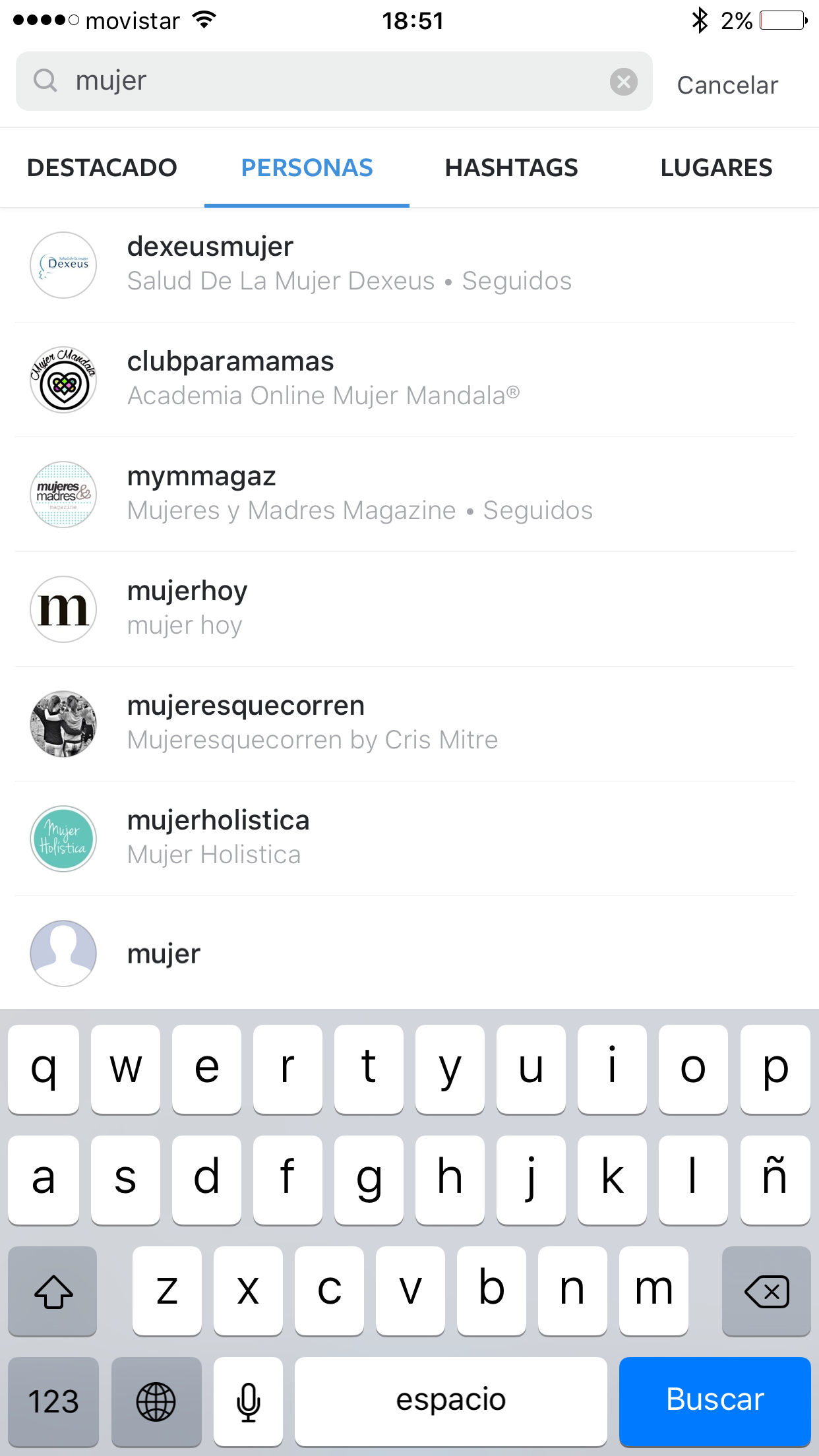
Task: Hit the backspace key on the keyboard
Action: [x=766, y=1290]
